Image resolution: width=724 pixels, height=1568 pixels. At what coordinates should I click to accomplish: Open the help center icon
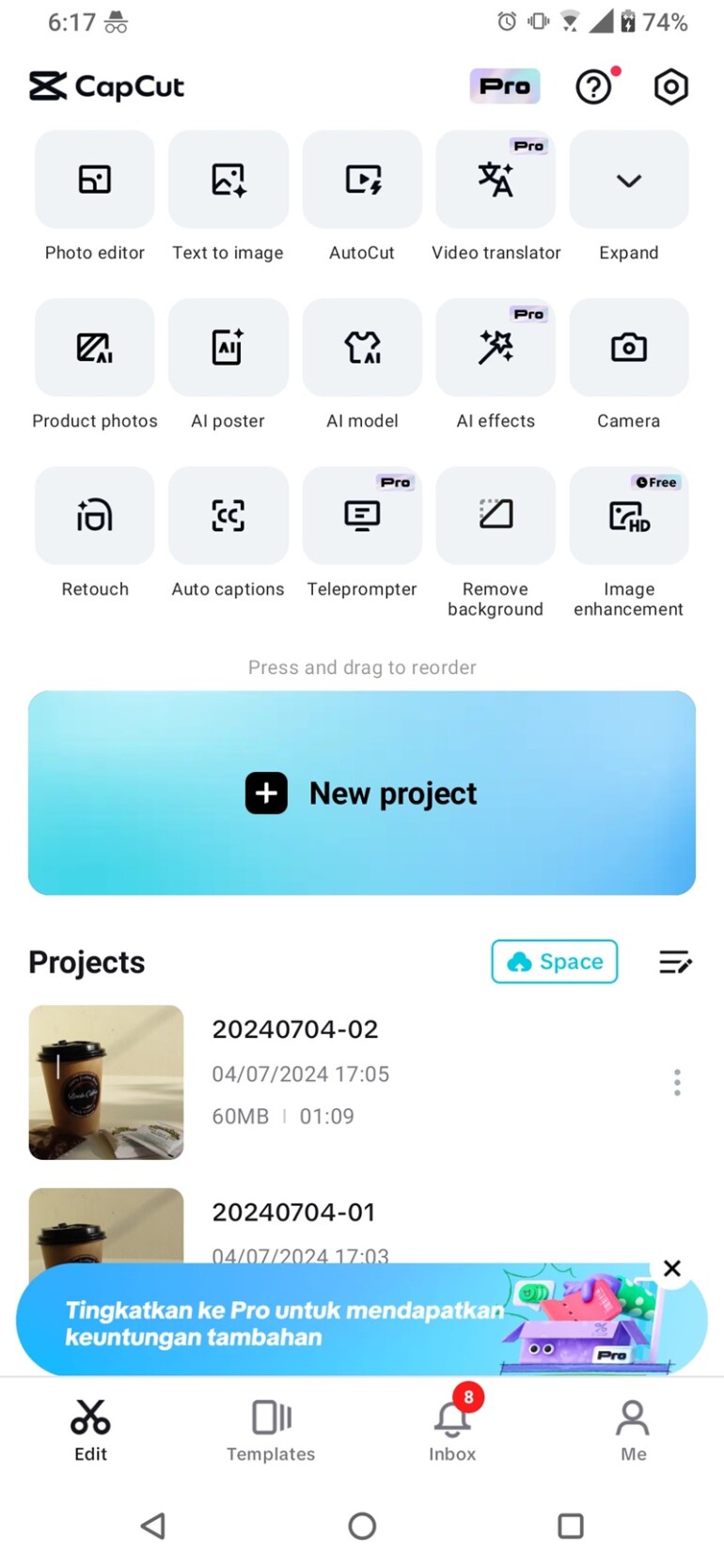click(593, 87)
